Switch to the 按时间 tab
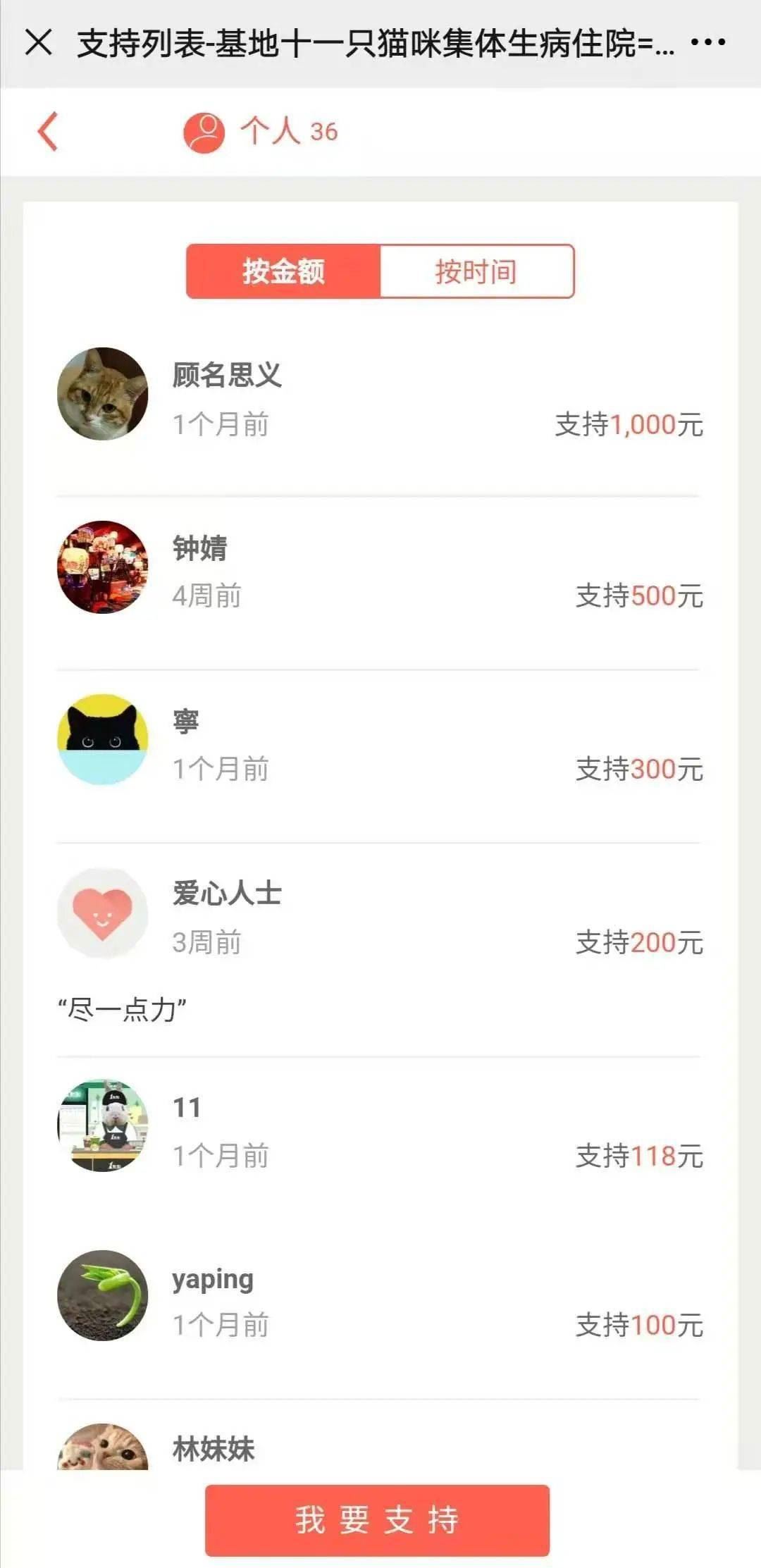The height and width of the screenshot is (1568, 761). (x=476, y=271)
